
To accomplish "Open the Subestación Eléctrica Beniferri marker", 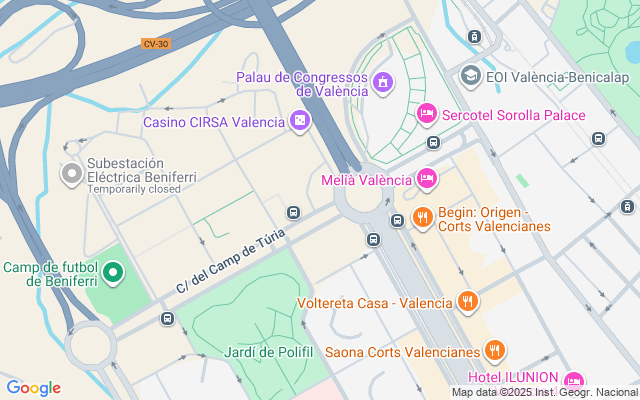I will 72,174.
